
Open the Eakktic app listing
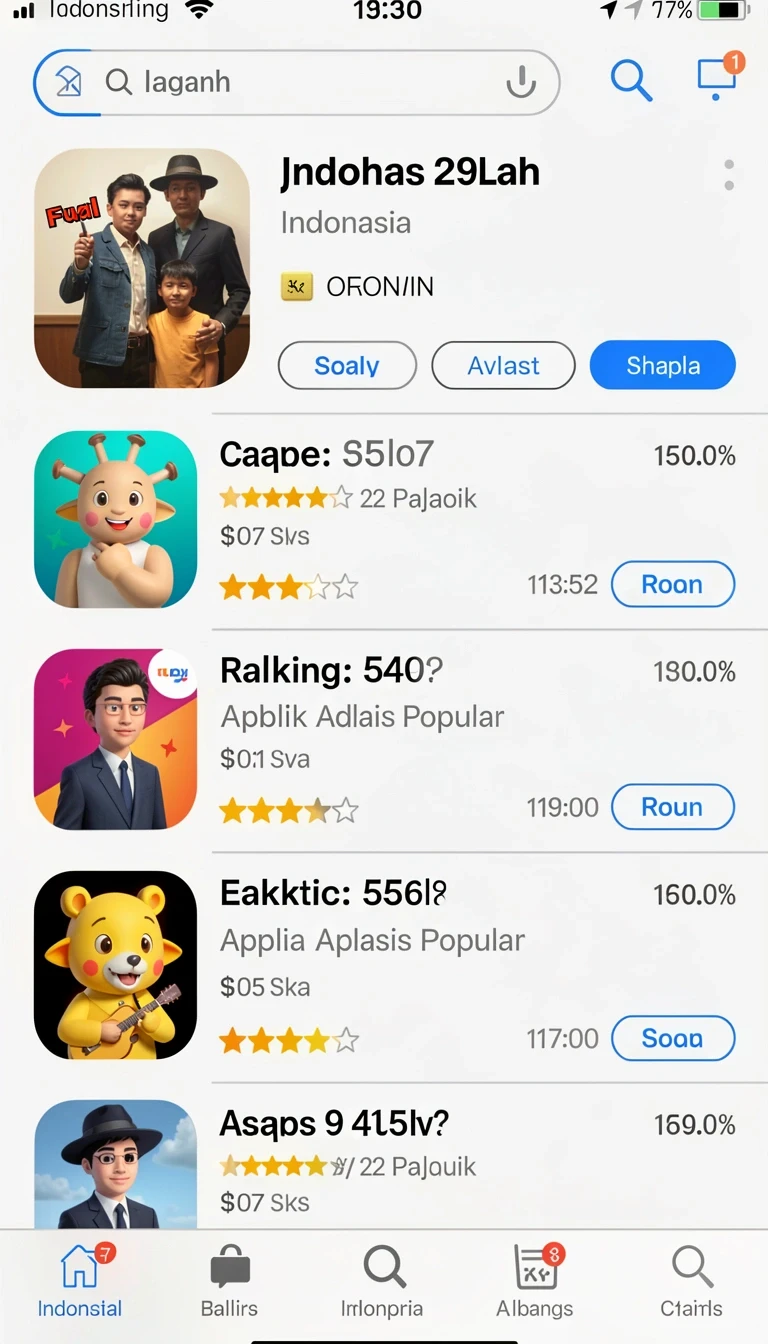pyautogui.click(x=384, y=966)
